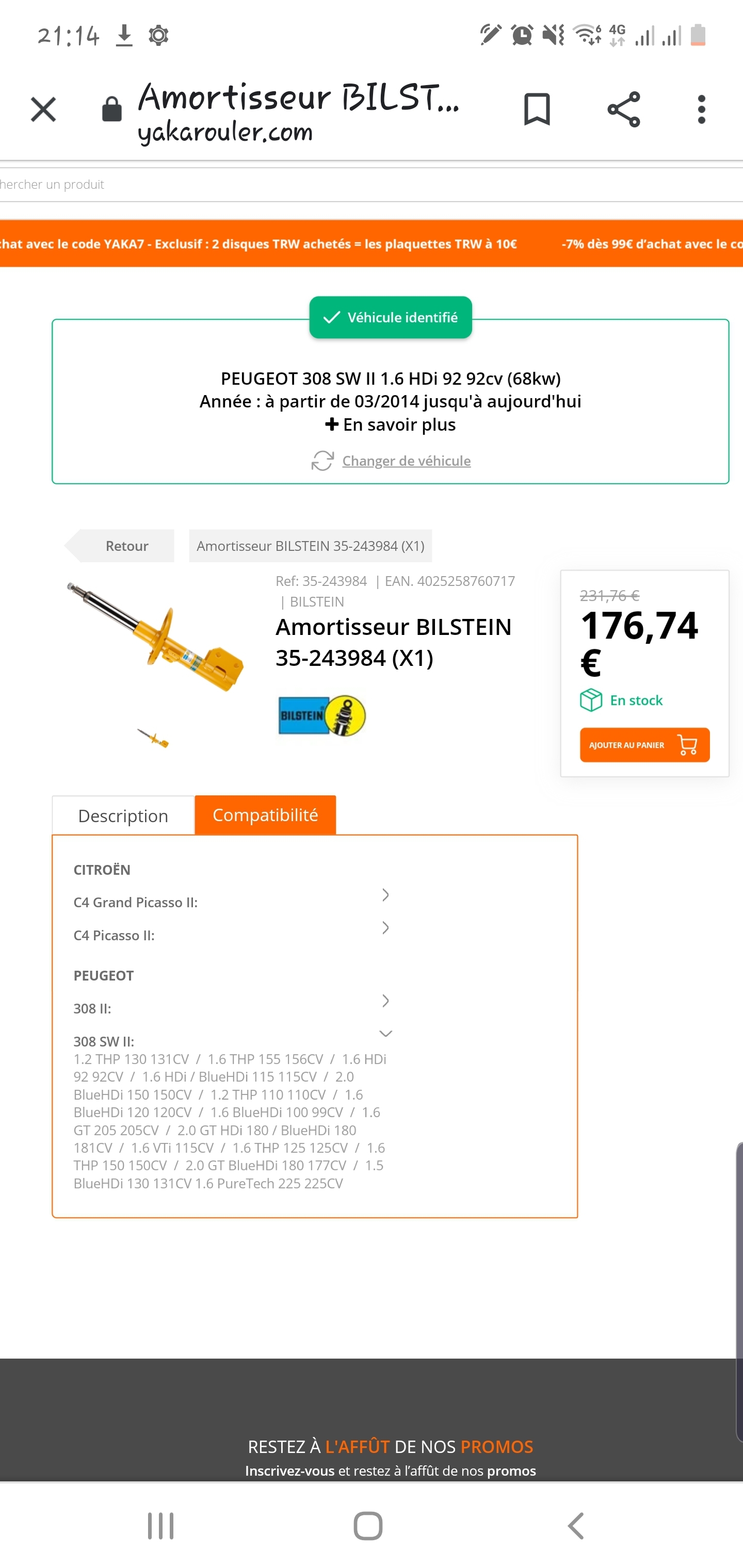Image resolution: width=743 pixels, height=1568 pixels.
Task: Go back with Retour button
Action: (121, 546)
